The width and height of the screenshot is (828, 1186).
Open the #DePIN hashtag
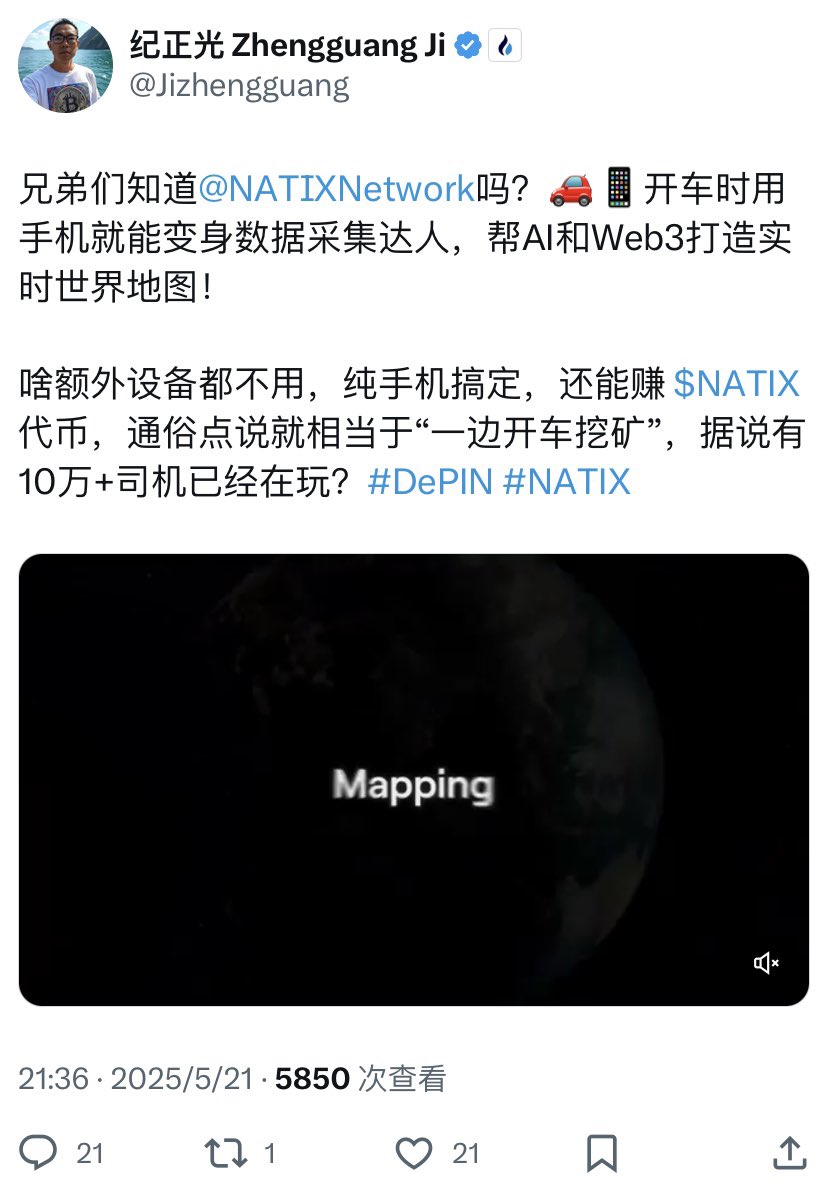point(430,482)
